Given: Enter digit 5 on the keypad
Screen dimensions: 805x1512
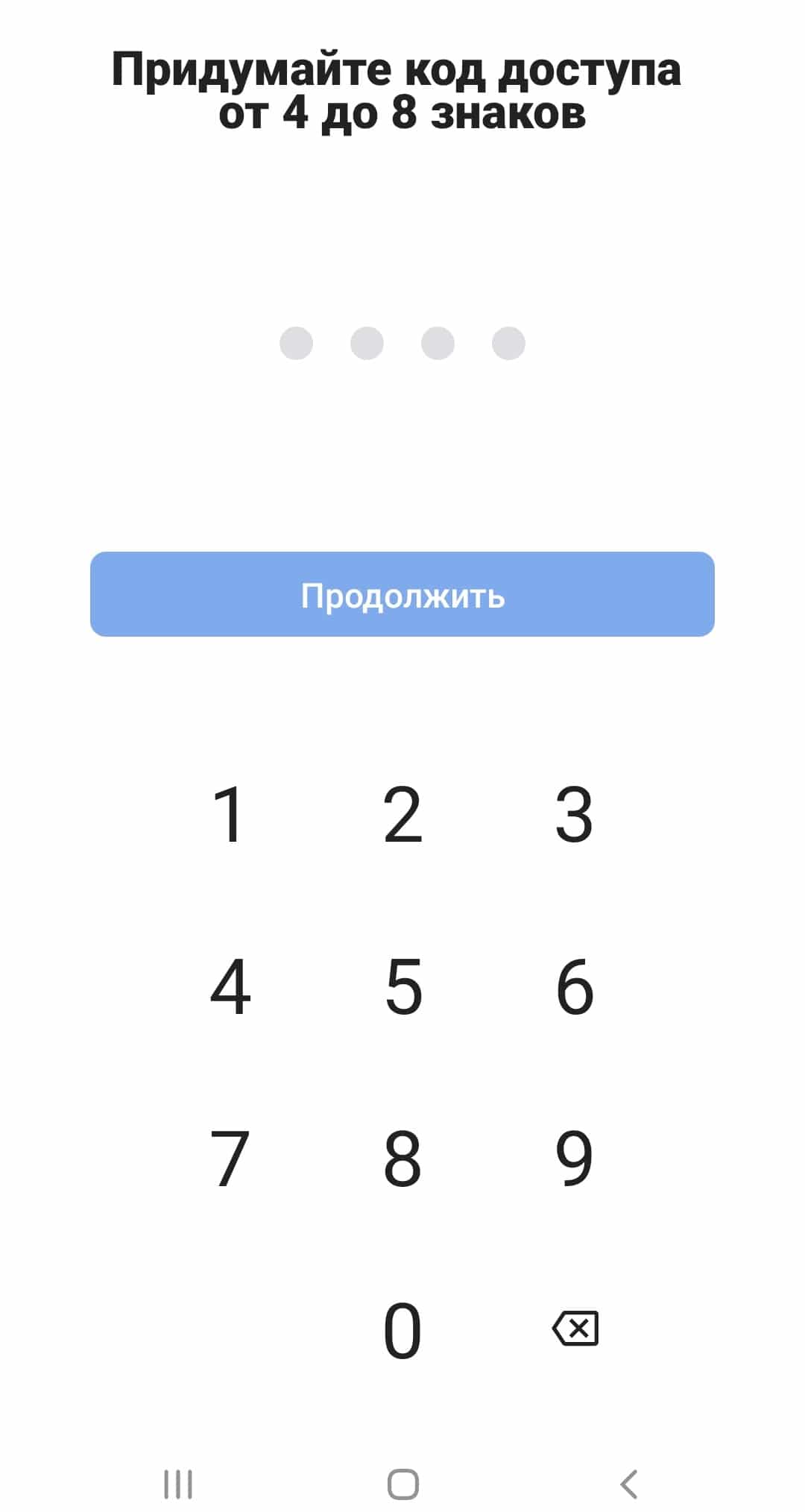Looking at the screenshot, I should click(x=402, y=986).
